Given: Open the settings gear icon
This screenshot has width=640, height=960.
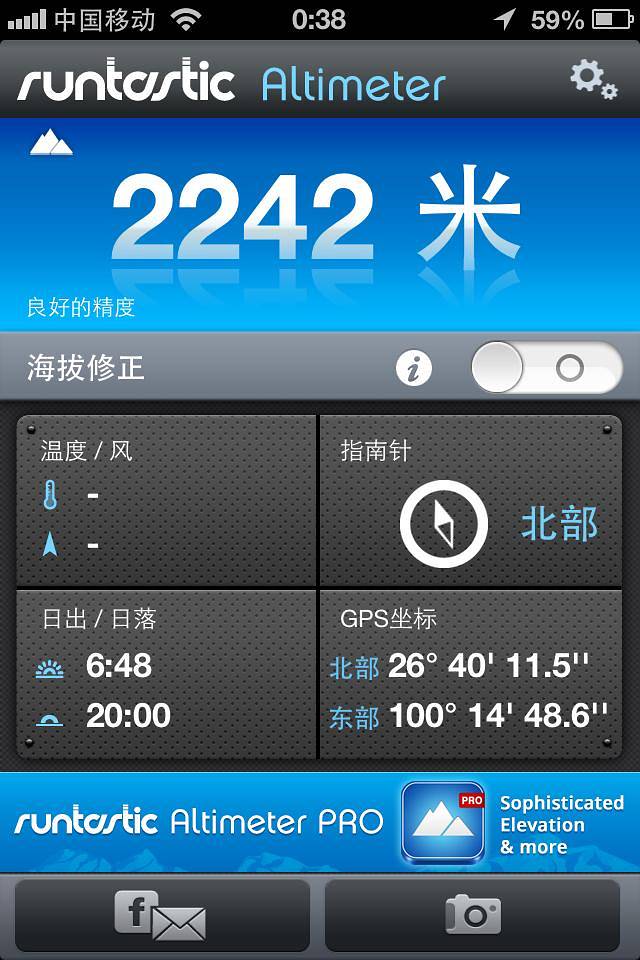Looking at the screenshot, I should [593, 80].
